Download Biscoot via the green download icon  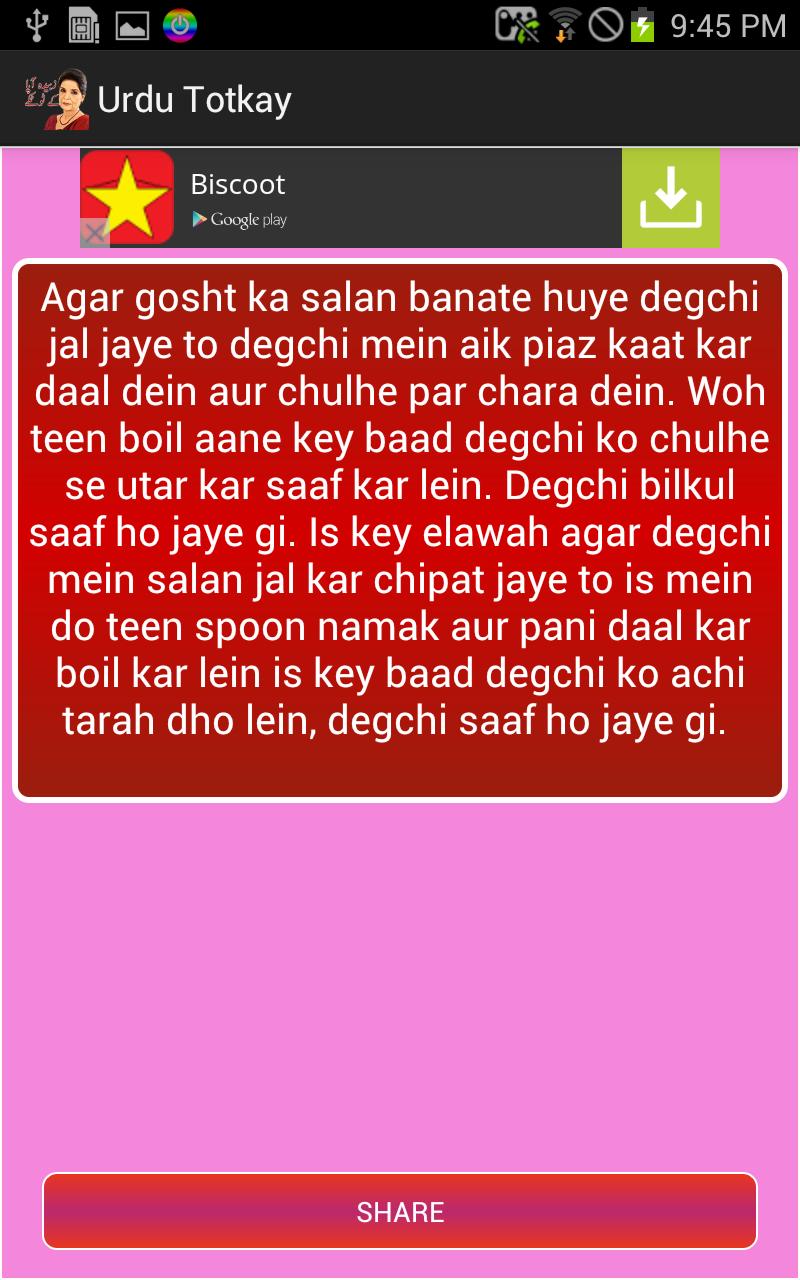click(x=670, y=198)
